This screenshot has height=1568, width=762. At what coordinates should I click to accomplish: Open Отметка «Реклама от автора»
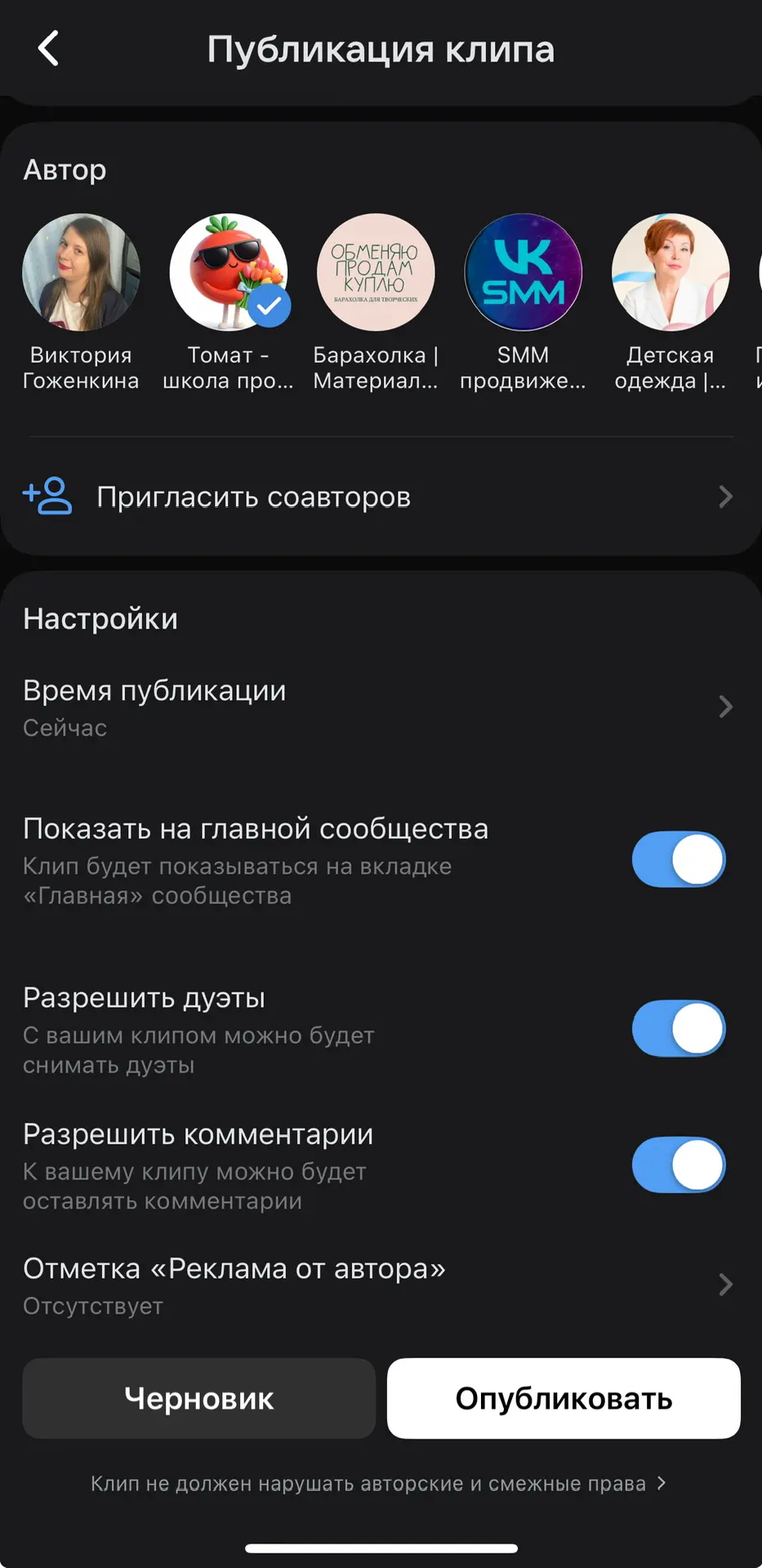[x=380, y=1285]
